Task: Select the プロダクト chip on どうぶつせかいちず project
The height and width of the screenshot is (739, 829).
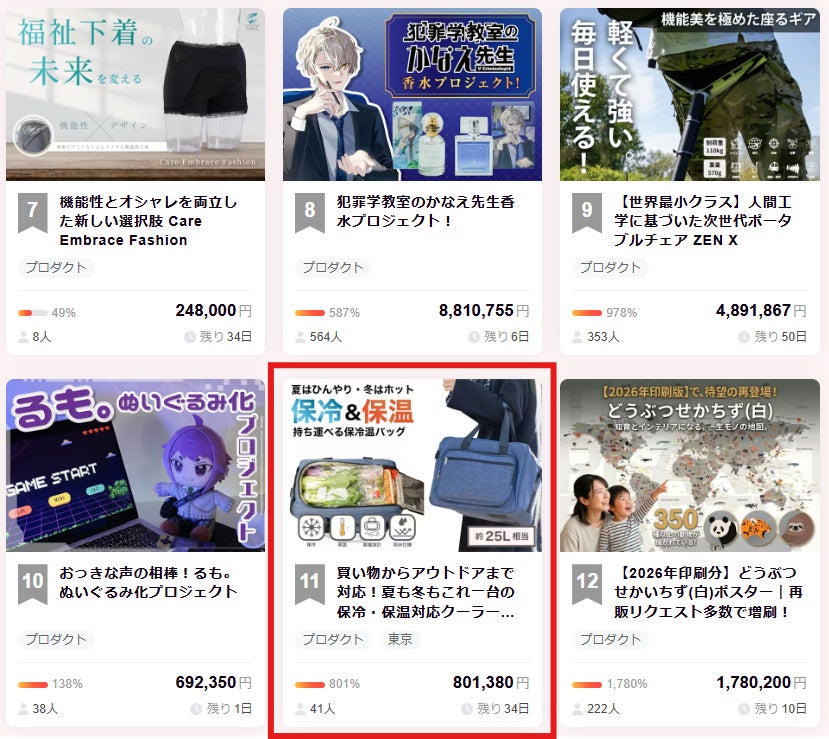Action: 610,639
